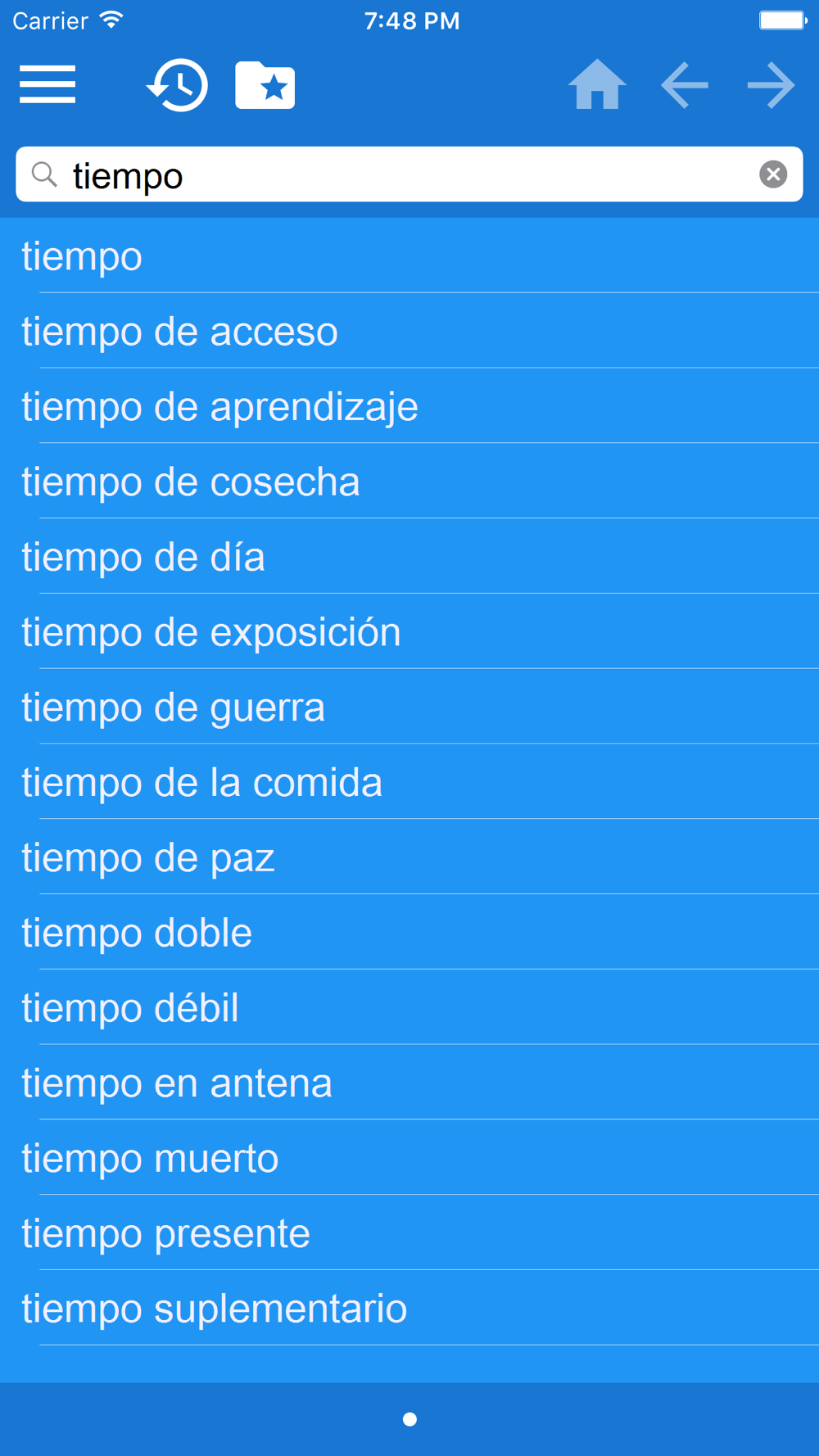View tiempo de la comida entry
The height and width of the screenshot is (1456, 819).
point(409,784)
